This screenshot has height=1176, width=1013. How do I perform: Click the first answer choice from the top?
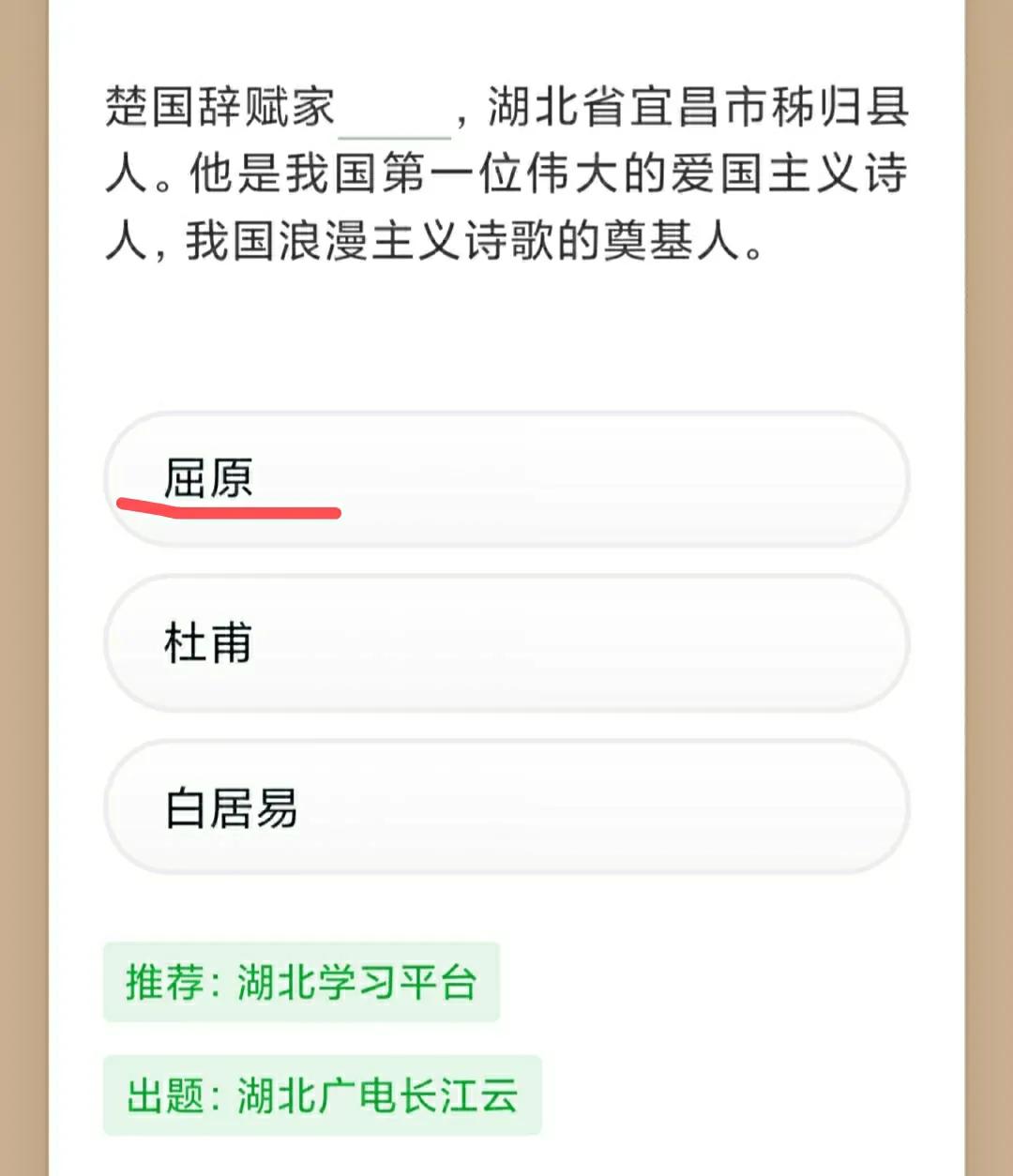pos(506,478)
